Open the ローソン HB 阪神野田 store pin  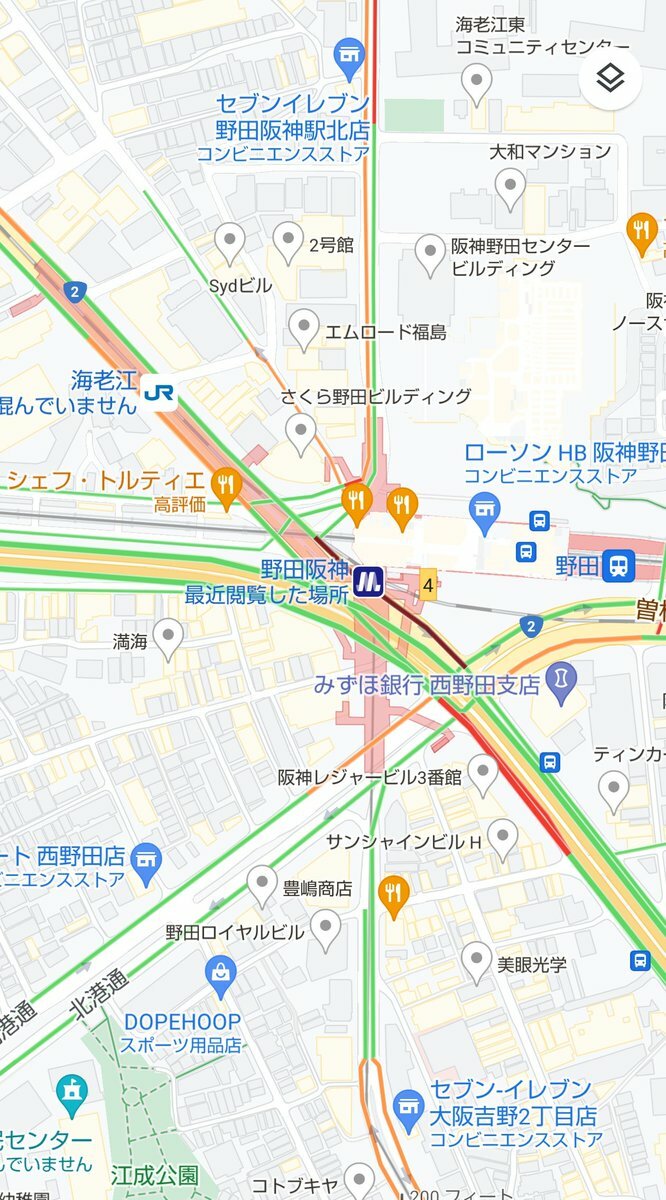pyautogui.click(x=485, y=514)
